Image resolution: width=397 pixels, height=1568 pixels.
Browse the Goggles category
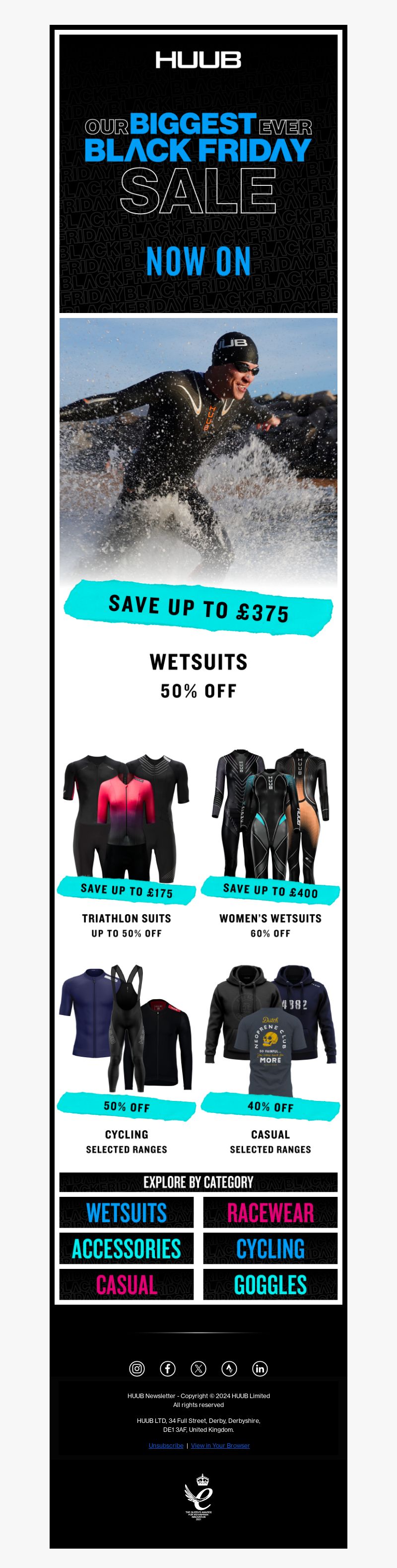tap(270, 1284)
